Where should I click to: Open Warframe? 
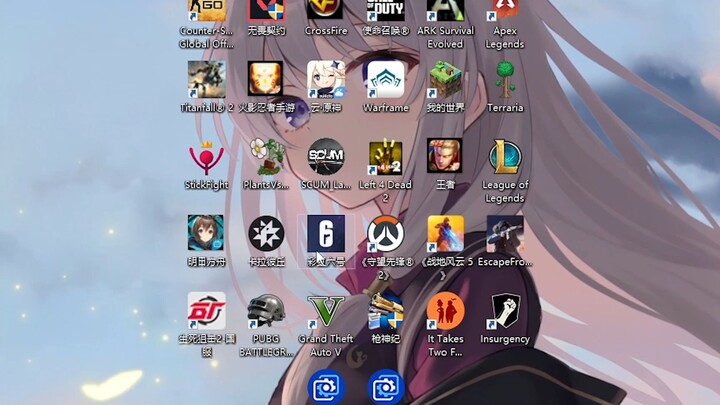386,80
